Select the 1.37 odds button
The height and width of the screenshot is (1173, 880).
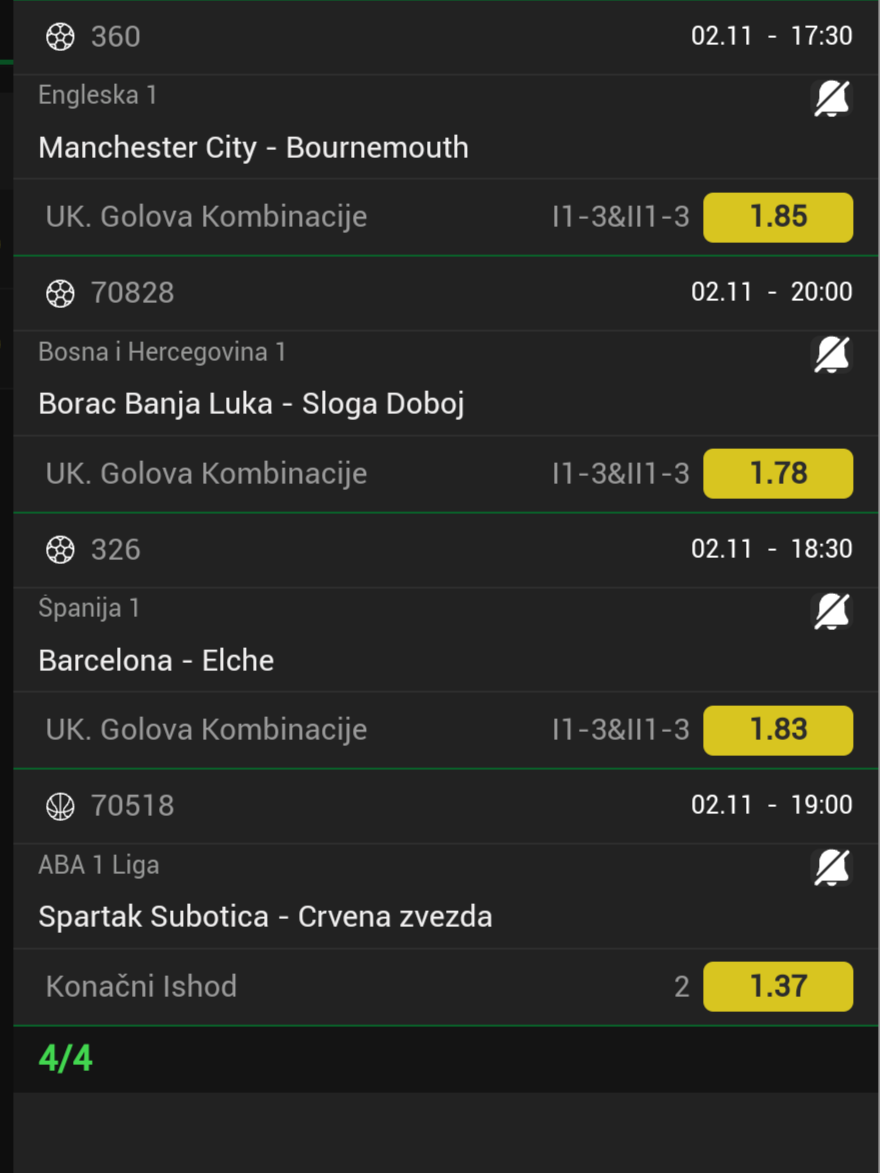point(778,986)
